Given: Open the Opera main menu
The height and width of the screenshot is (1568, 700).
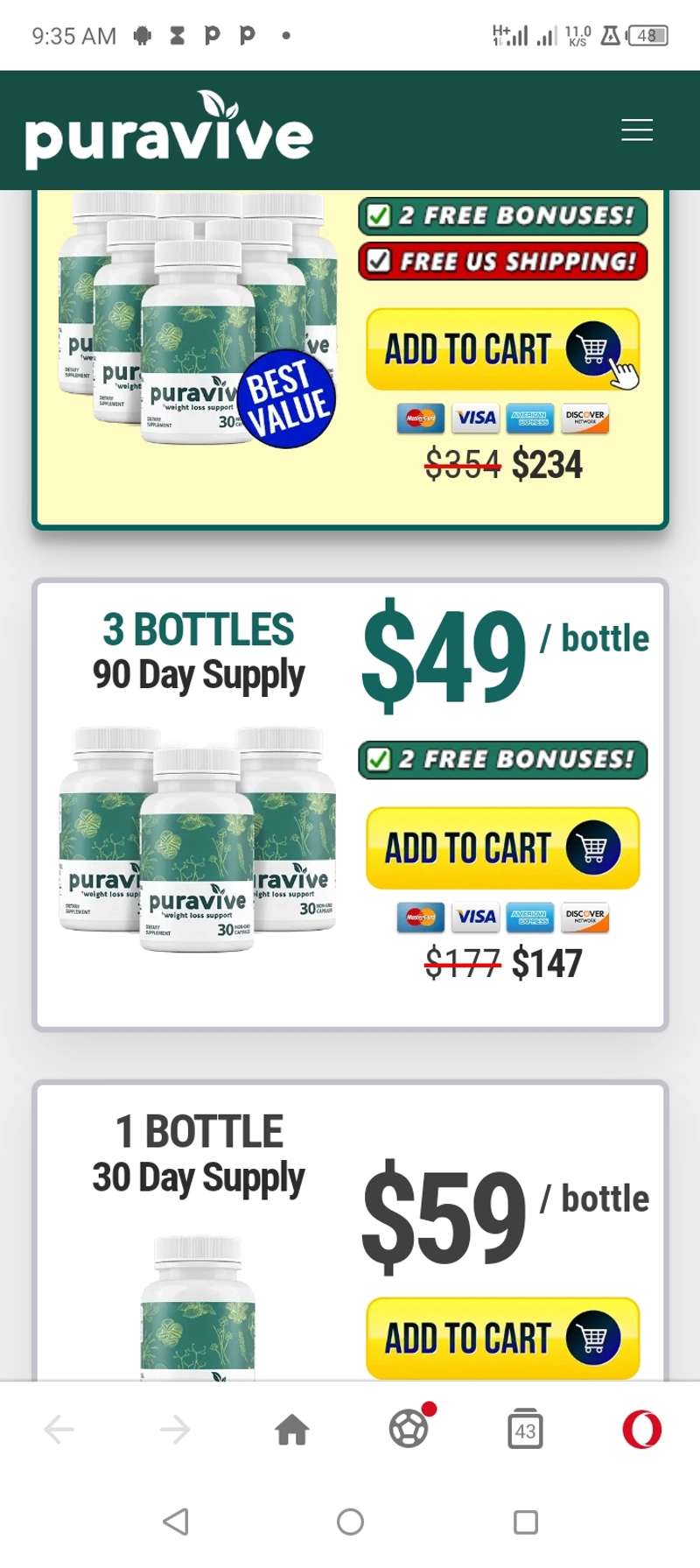Looking at the screenshot, I should point(641,1430).
